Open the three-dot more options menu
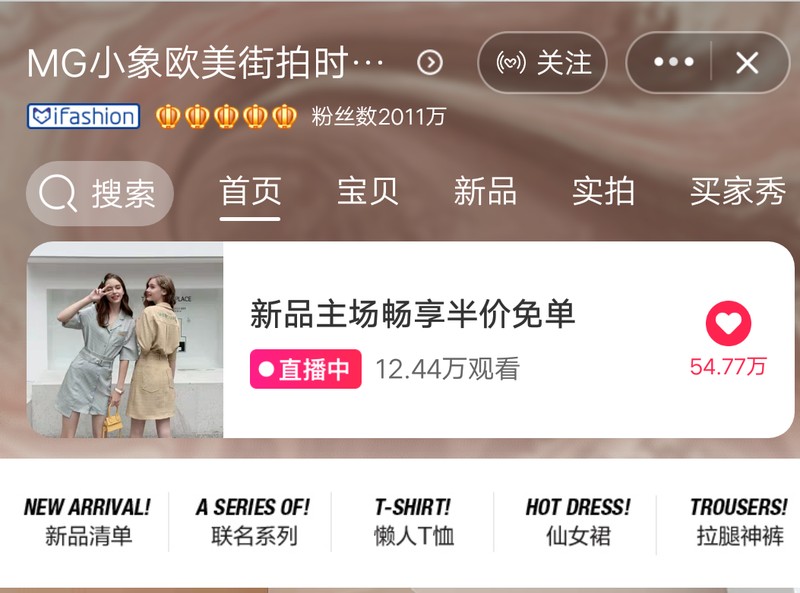Image resolution: width=800 pixels, height=593 pixels. click(673, 63)
